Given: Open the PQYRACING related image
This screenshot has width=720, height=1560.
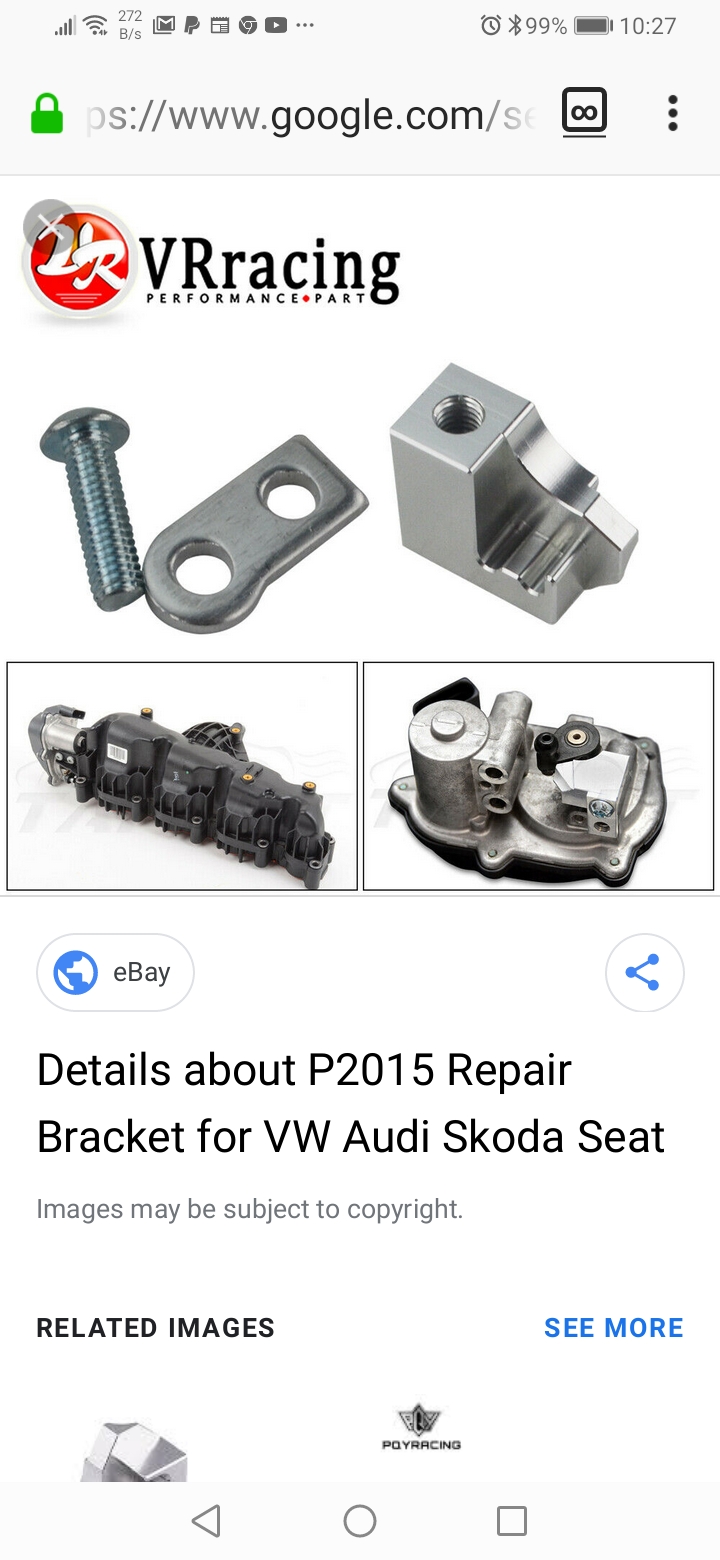Looking at the screenshot, I should [x=421, y=1430].
